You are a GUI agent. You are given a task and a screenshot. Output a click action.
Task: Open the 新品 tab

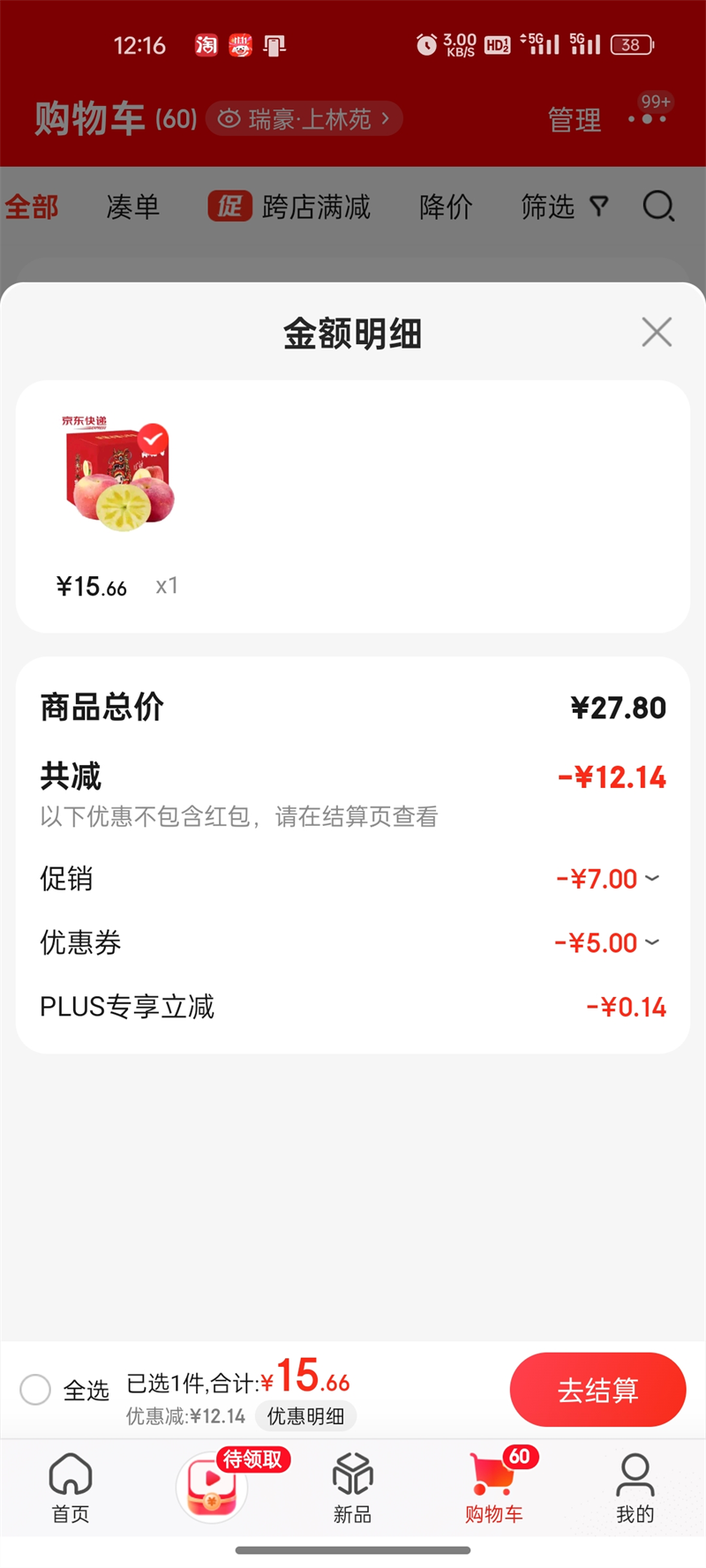tap(352, 1489)
